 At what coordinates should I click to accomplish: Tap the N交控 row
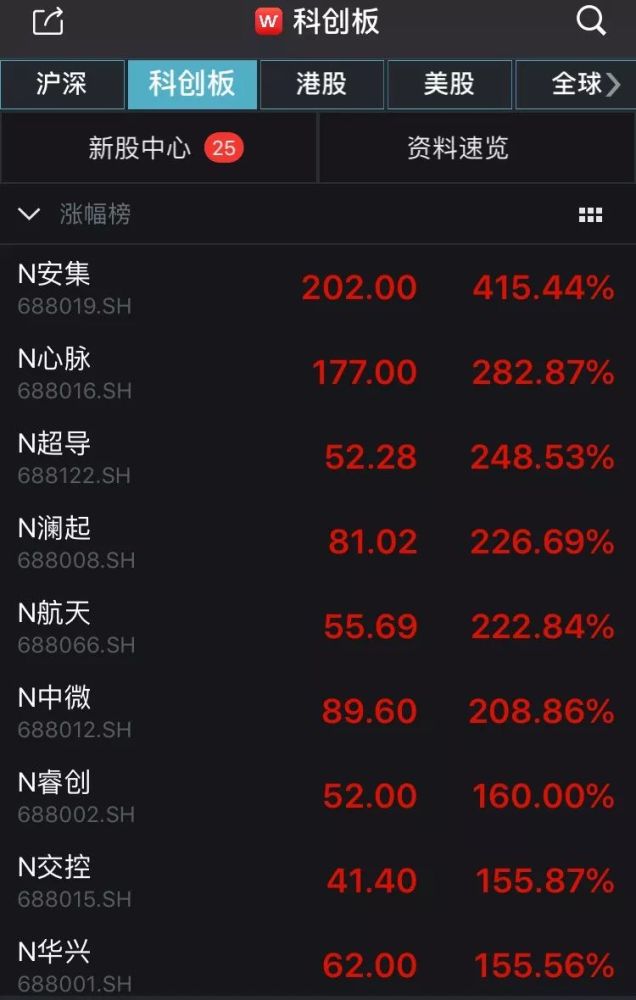pos(318,881)
